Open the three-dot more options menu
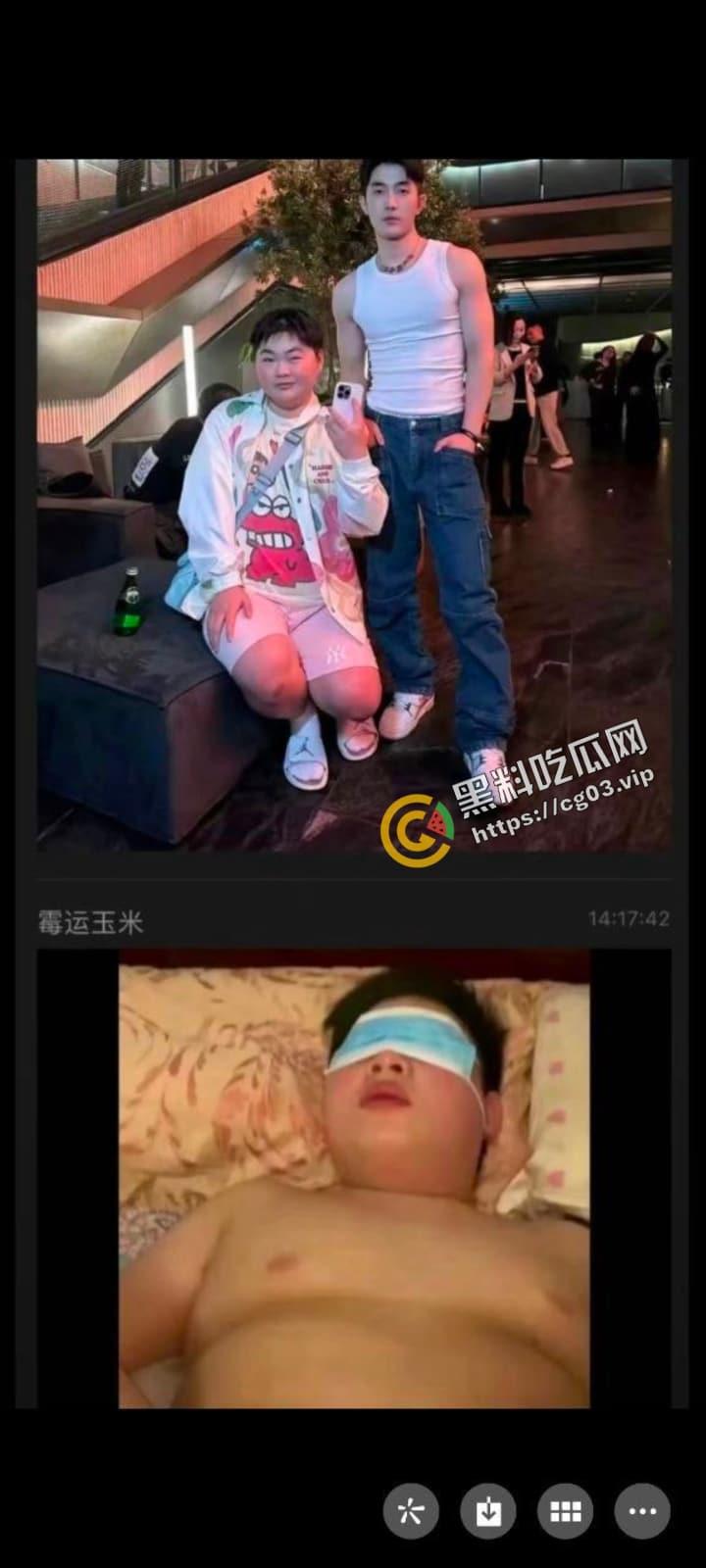Image resolution: width=706 pixels, height=1568 pixels. (642, 1511)
